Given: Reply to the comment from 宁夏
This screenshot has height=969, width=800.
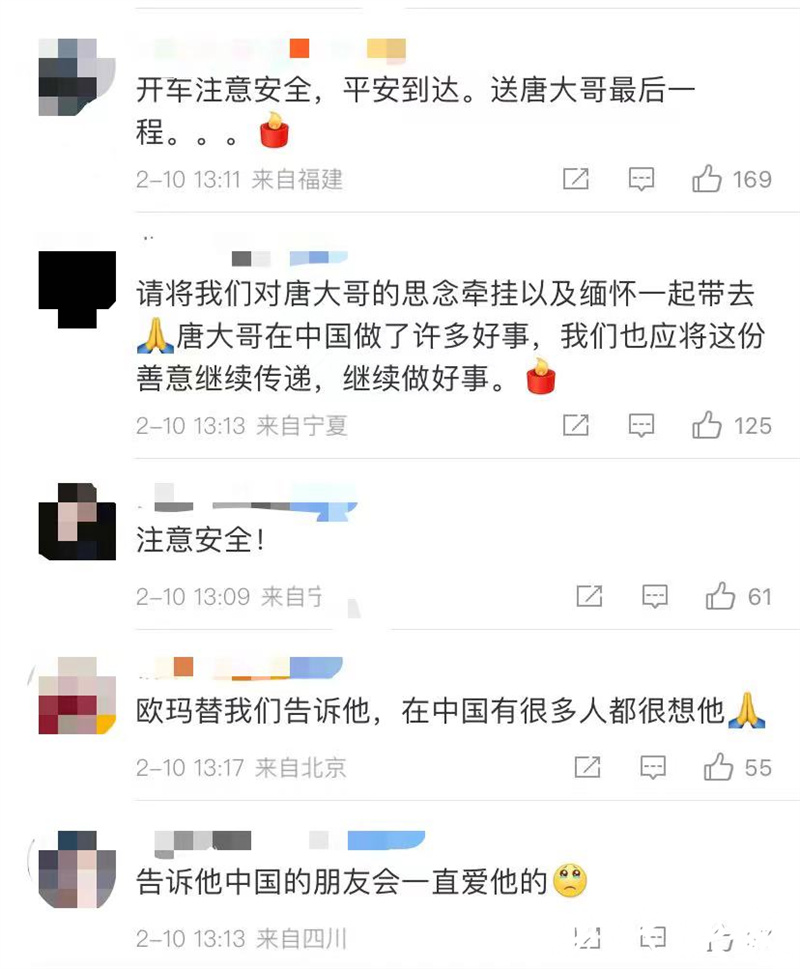Looking at the screenshot, I should click(641, 425).
